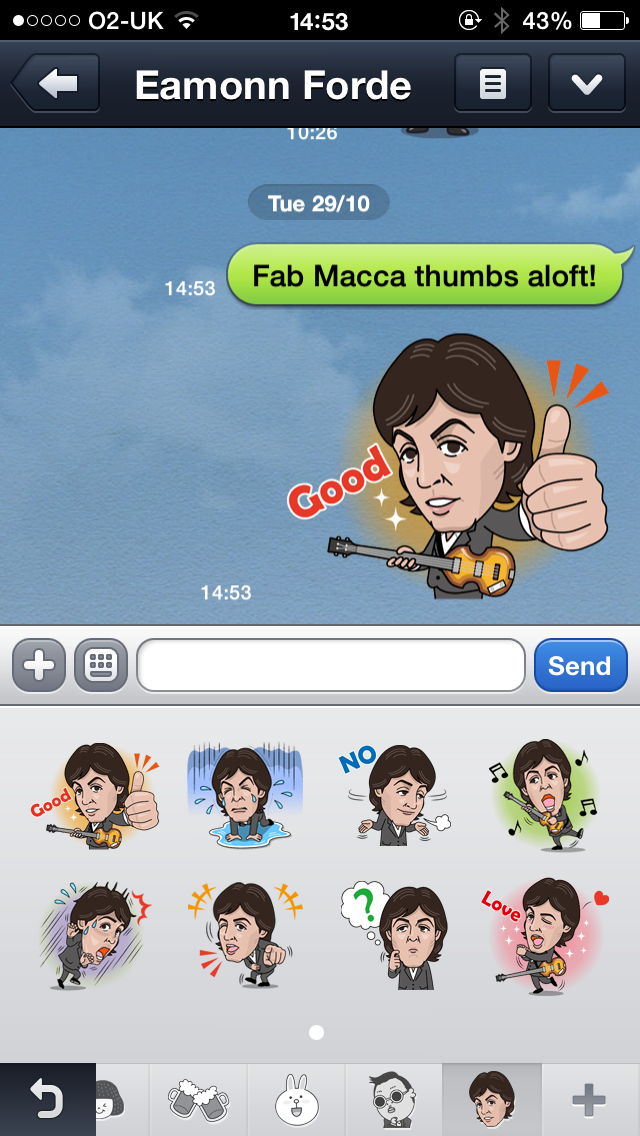Viewport: 640px width, 1136px height.
Task: Open the plus attachment menu
Action: [39, 665]
